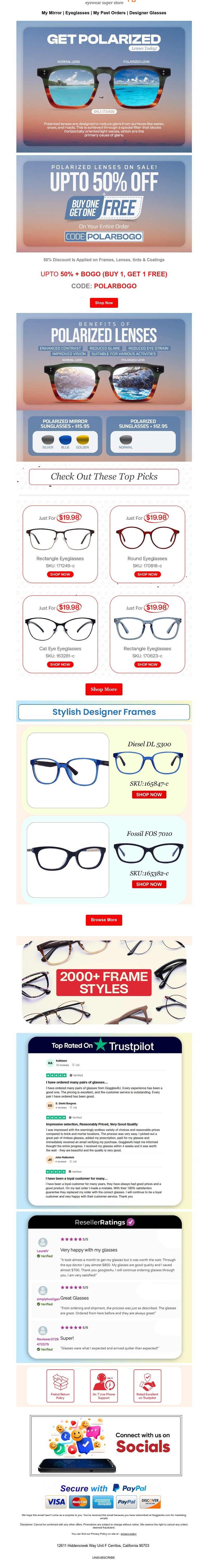Go to My Past Orders

click(109, 12)
